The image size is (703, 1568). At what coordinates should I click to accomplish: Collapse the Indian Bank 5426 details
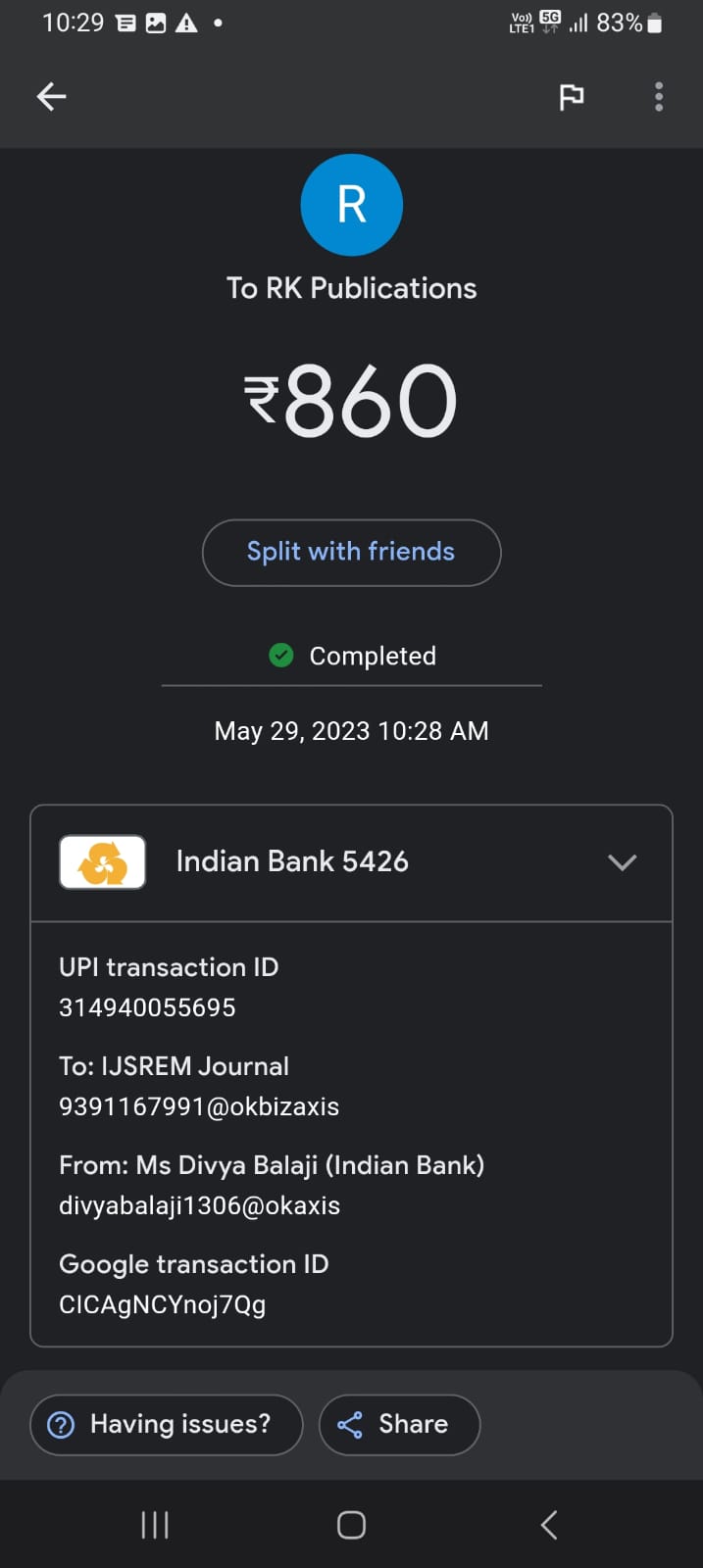[x=622, y=862]
